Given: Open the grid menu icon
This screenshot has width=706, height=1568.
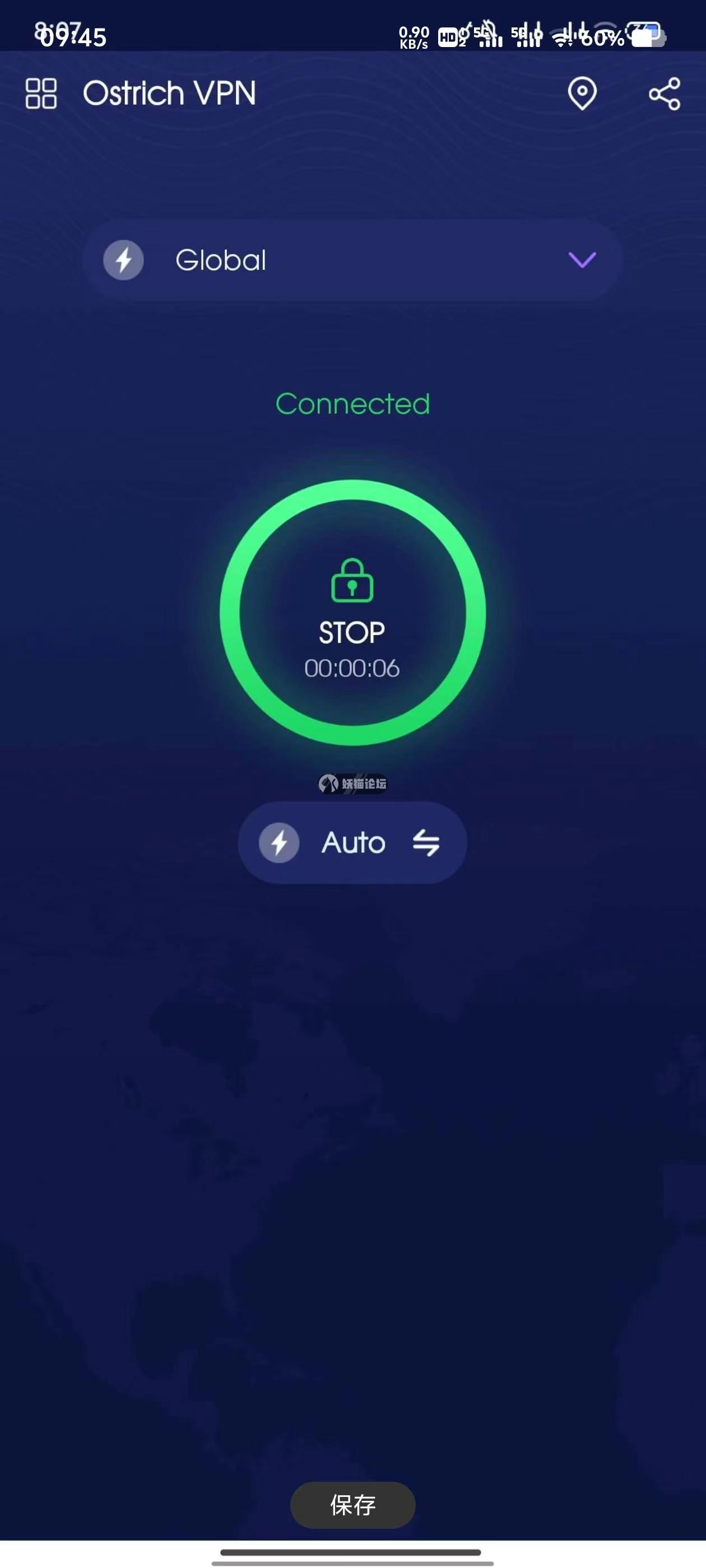Looking at the screenshot, I should pos(41,94).
